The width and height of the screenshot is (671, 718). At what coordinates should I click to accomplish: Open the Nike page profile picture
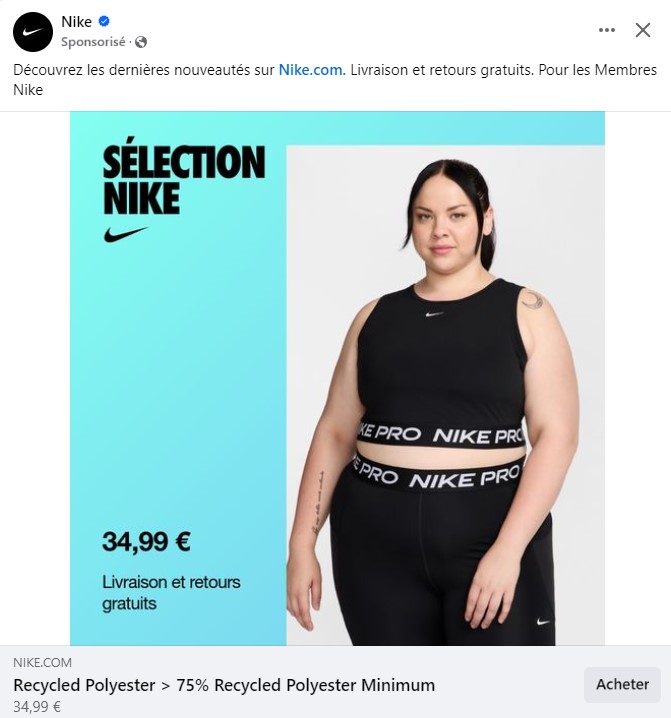coord(32,32)
